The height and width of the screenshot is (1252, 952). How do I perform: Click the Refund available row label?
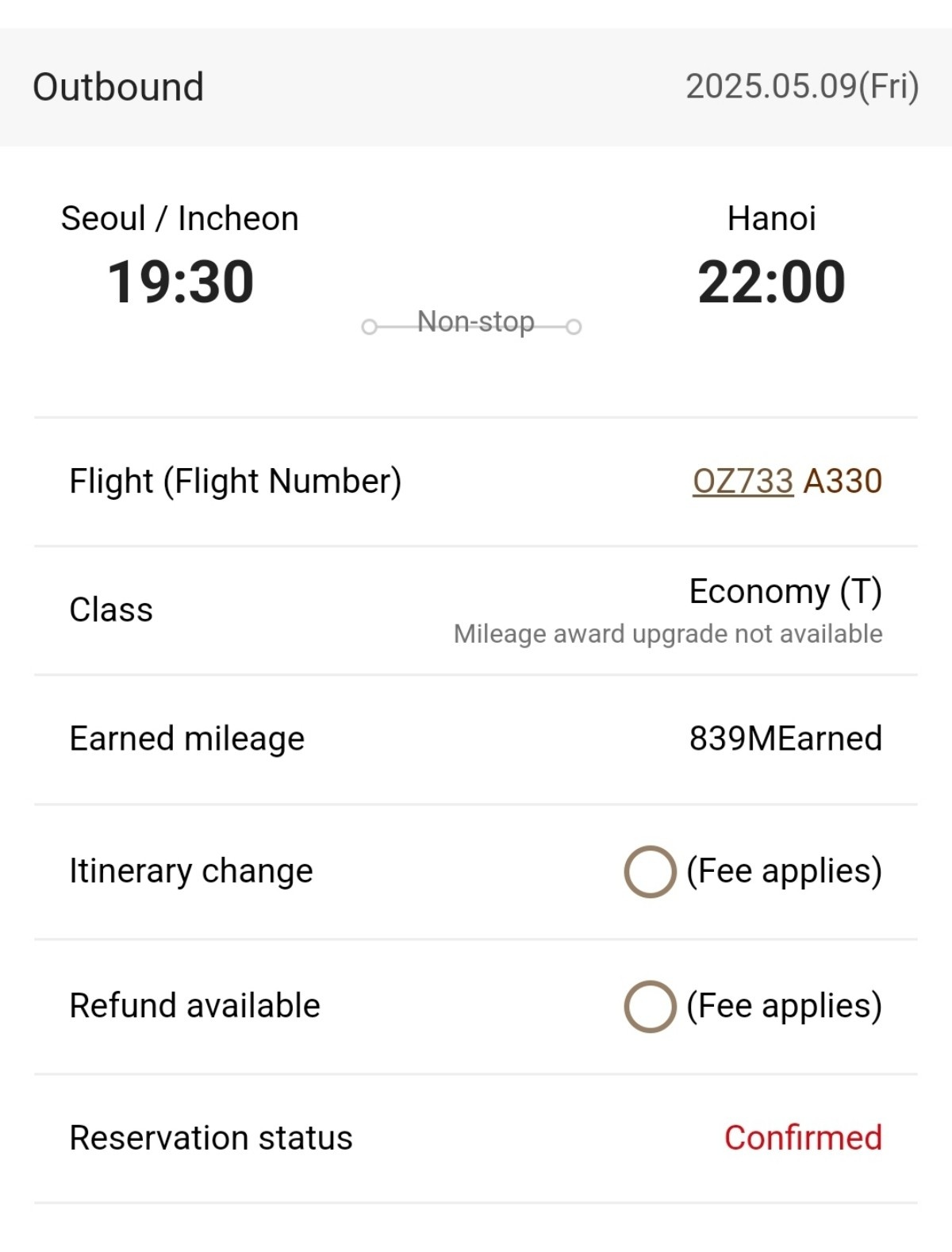(194, 1005)
